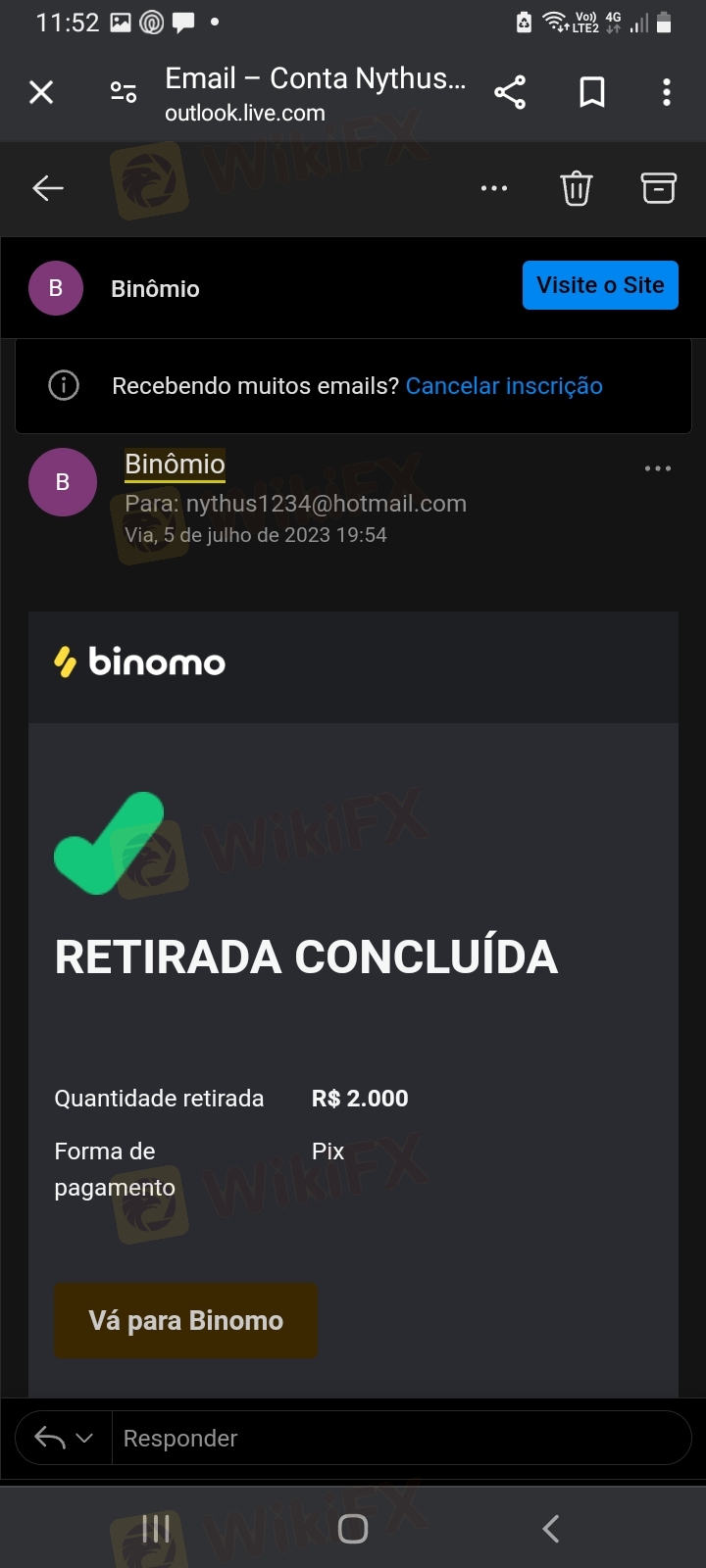706x1568 pixels.
Task: Tap the Vá para Binomo button
Action: click(x=185, y=1320)
